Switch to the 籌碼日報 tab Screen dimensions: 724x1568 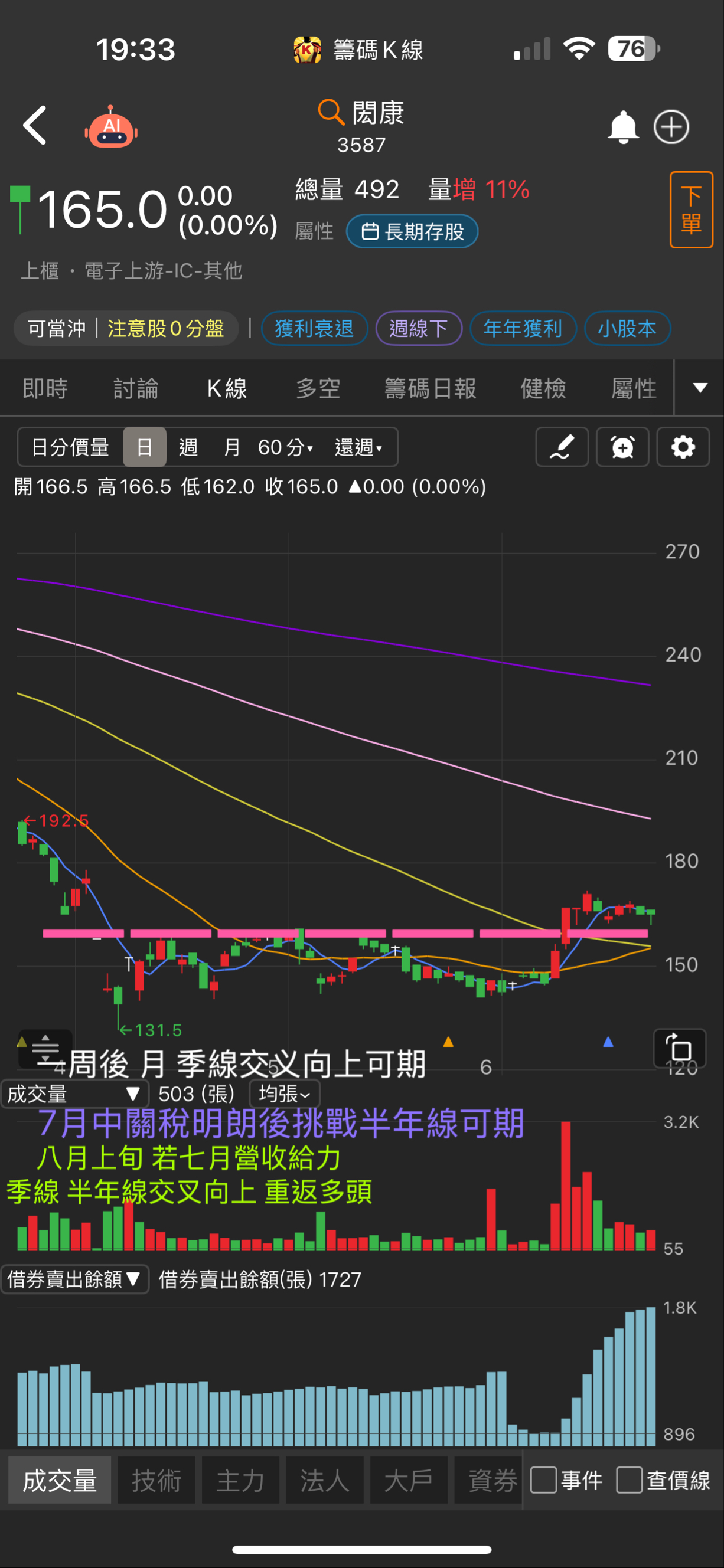click(430, 388)
